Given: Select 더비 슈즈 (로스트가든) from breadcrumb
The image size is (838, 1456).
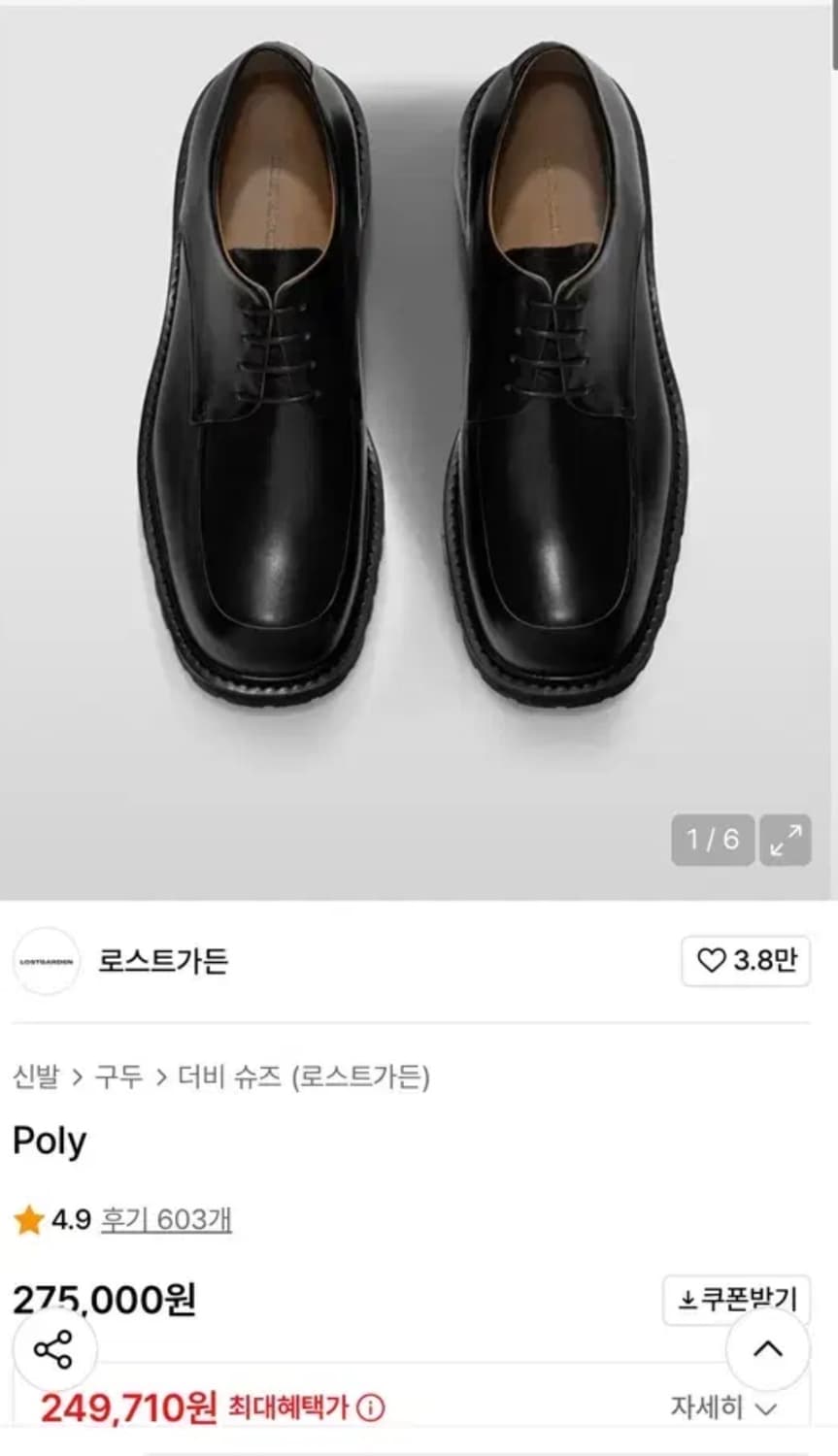Looking at the screenshot, I should tap(301, 1076).
